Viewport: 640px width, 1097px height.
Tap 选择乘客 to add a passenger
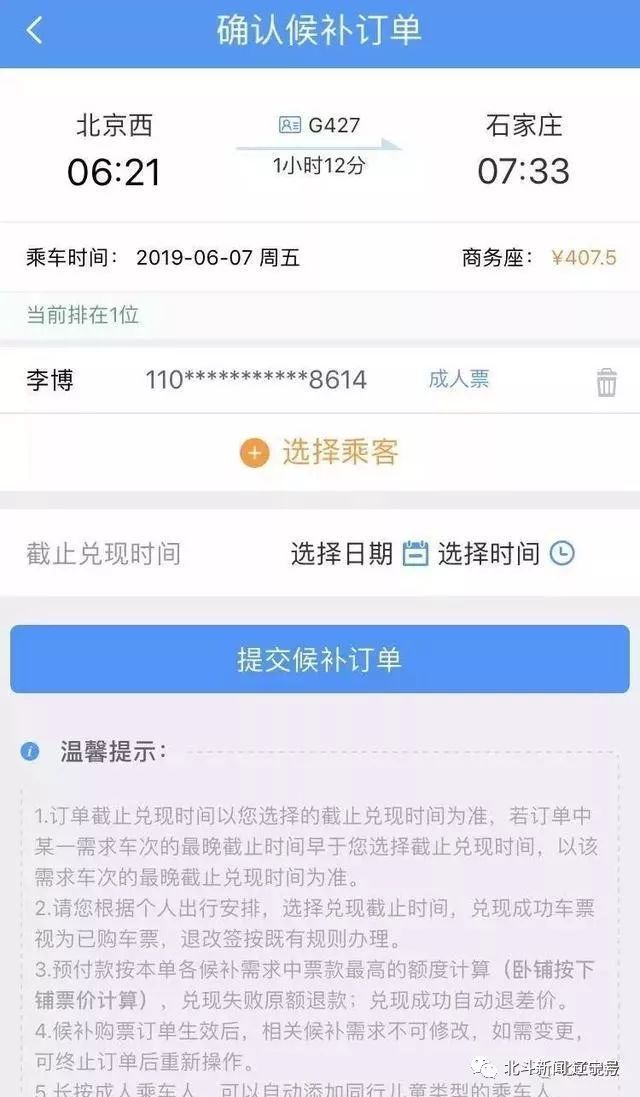tap(319, 452)
